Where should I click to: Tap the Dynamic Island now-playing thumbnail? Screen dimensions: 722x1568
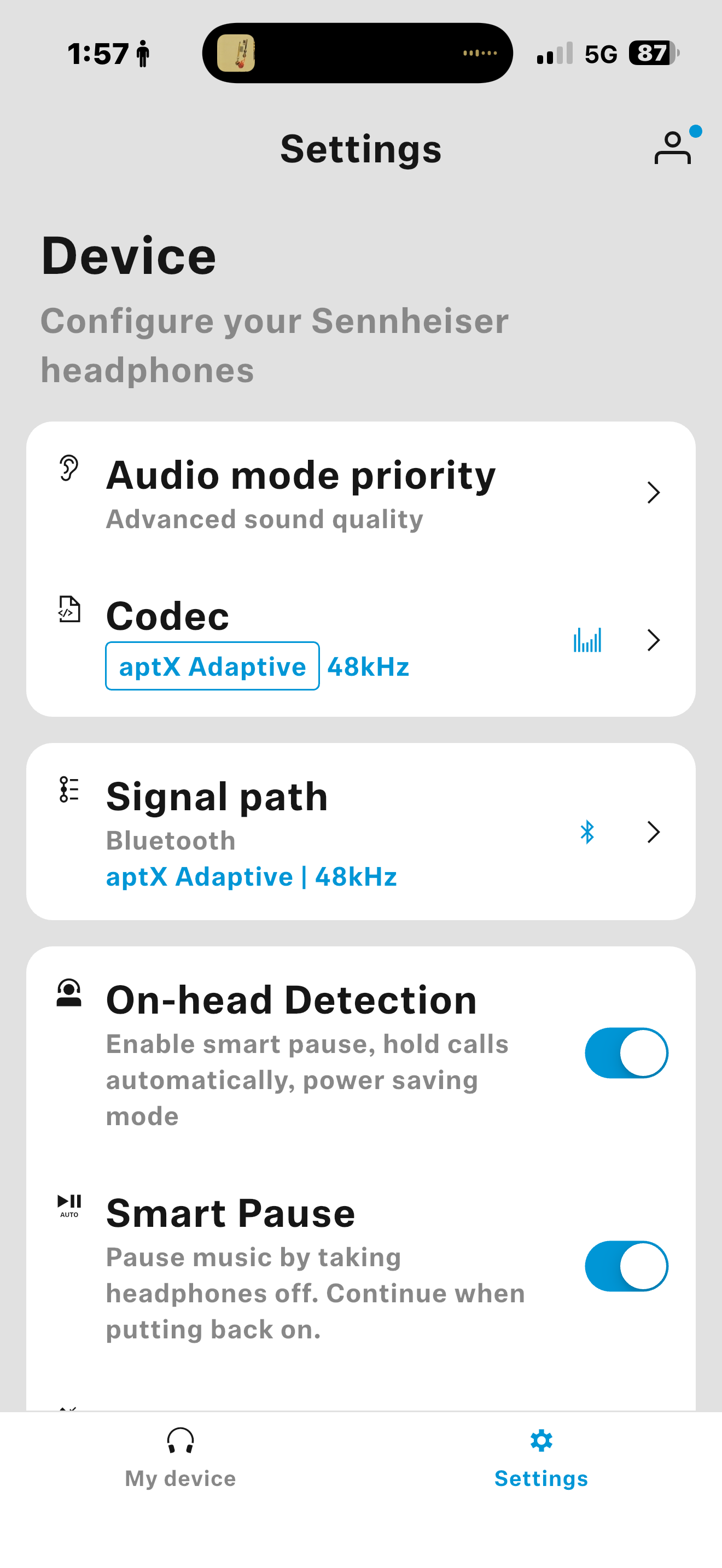click(x=236, y=53)
